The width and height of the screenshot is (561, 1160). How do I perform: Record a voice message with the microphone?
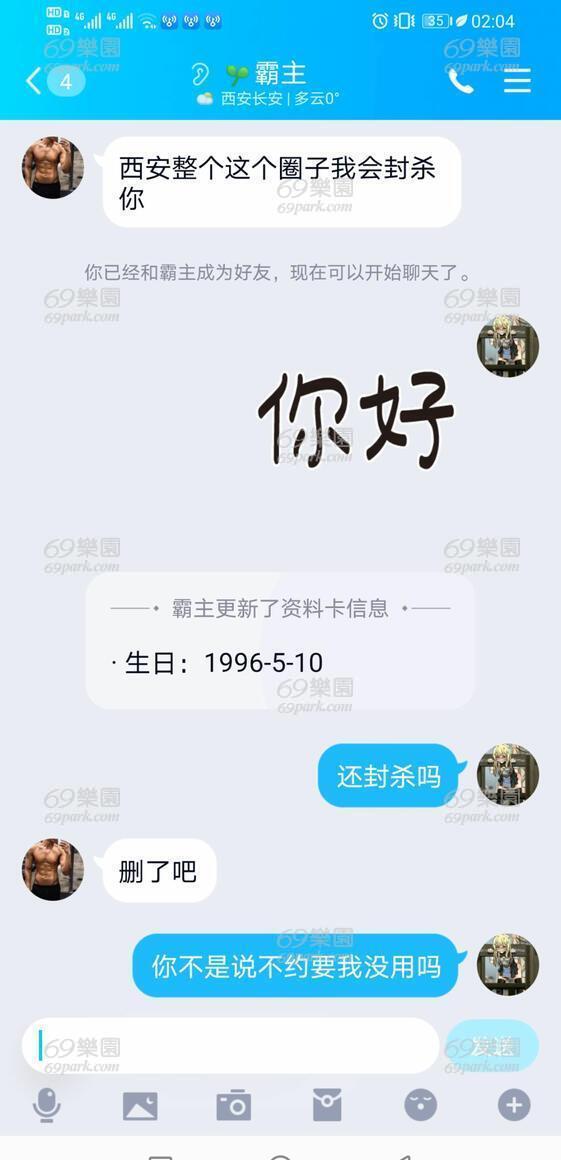click(47, 1106)
